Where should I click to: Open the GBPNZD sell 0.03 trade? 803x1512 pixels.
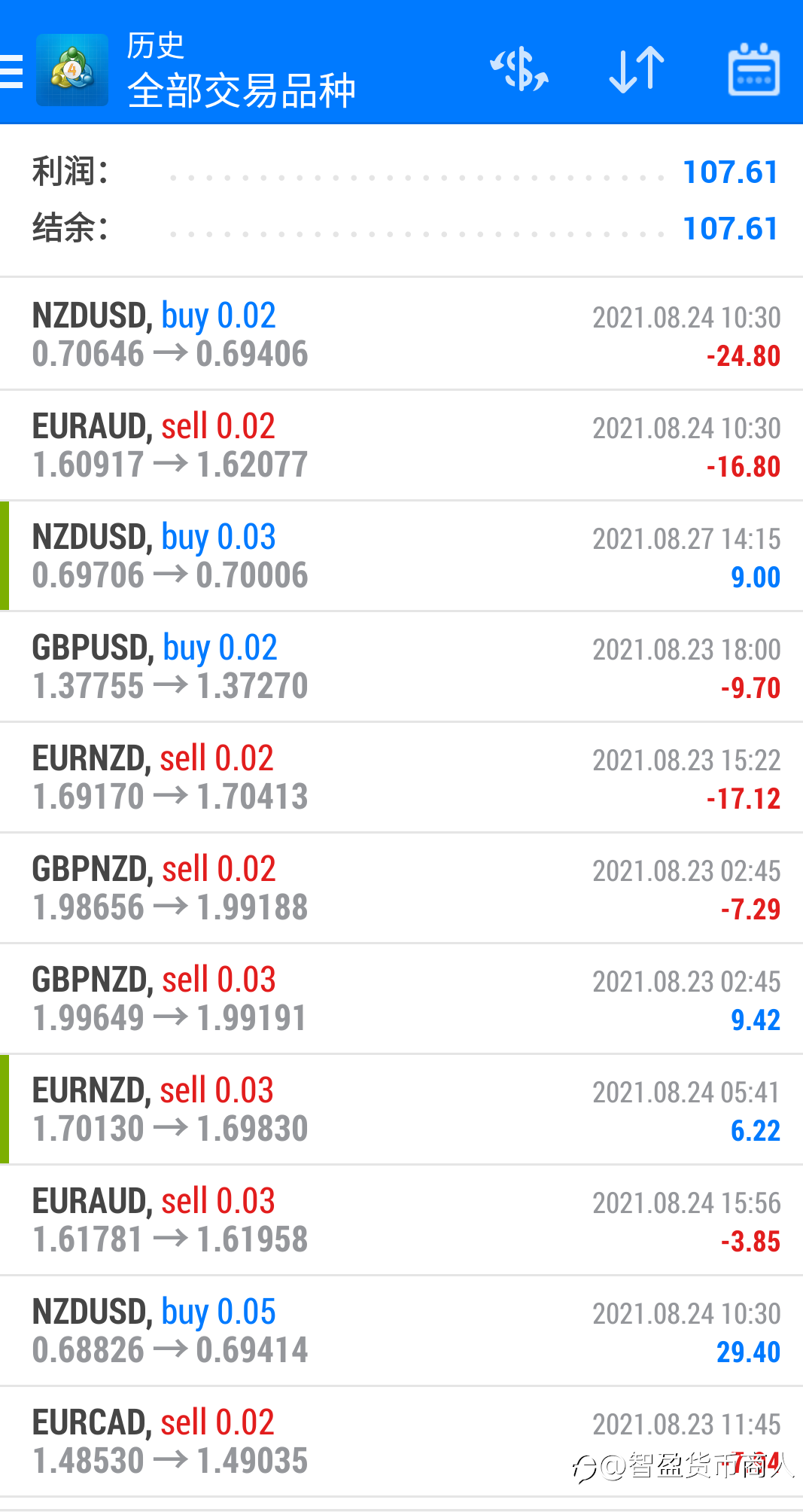[x=401, y=998]
